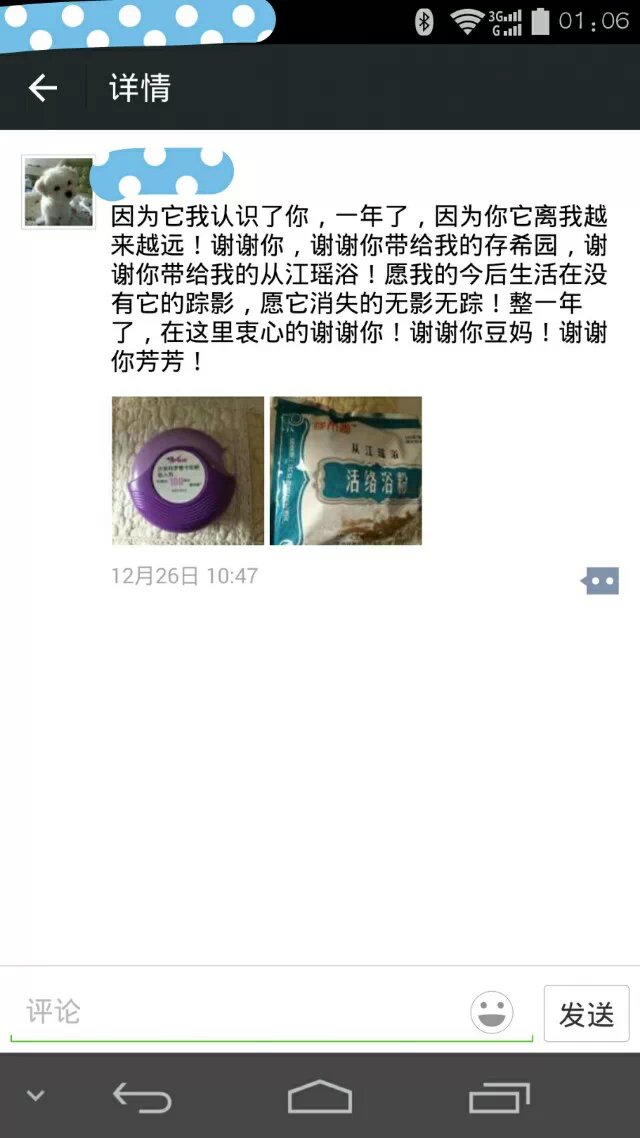The width and height of the screenshot is (640, 1138).
Task: Open the emoji smiley picker
Action: tap(492, 1013)
